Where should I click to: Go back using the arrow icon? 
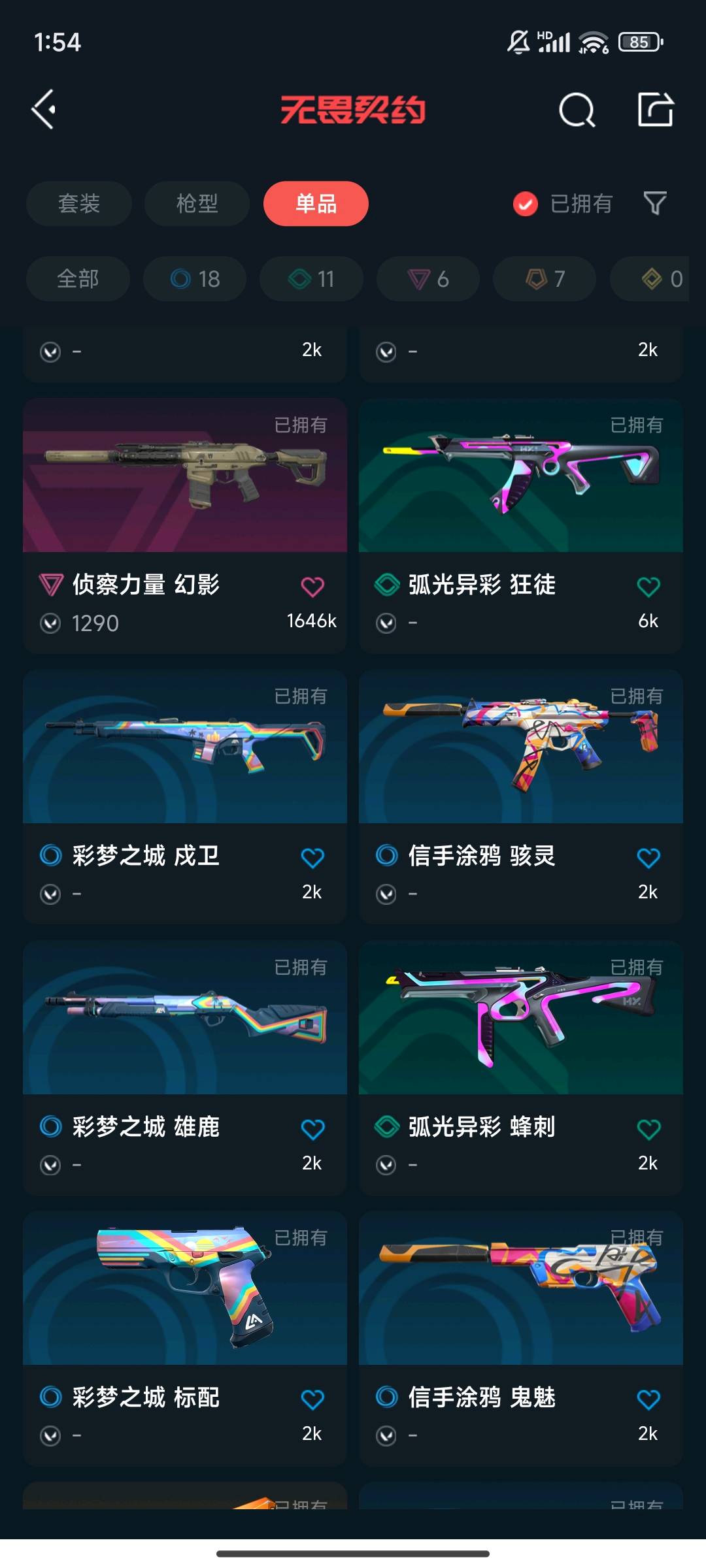44,109
